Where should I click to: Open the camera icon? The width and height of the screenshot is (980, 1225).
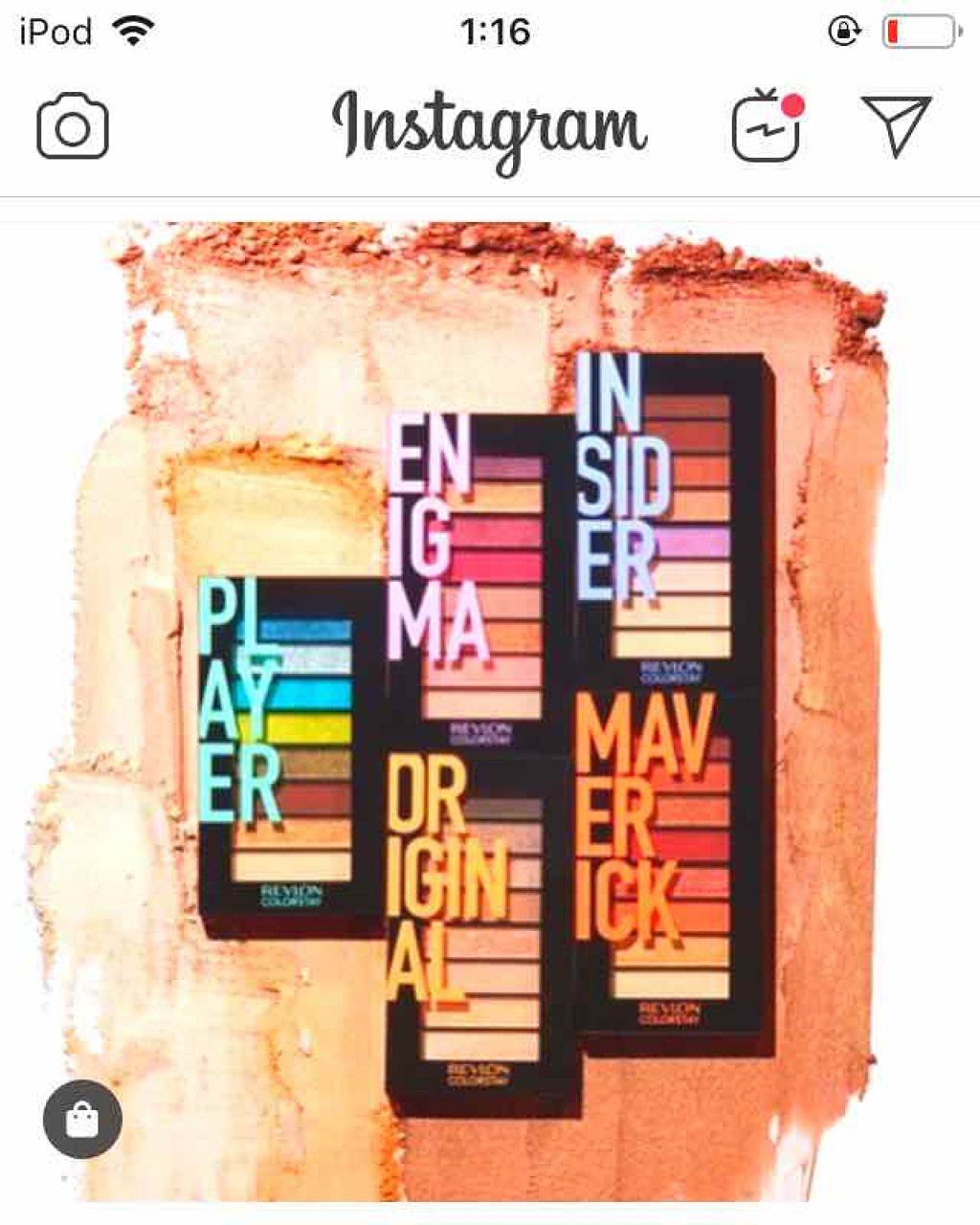pos(73,126)
